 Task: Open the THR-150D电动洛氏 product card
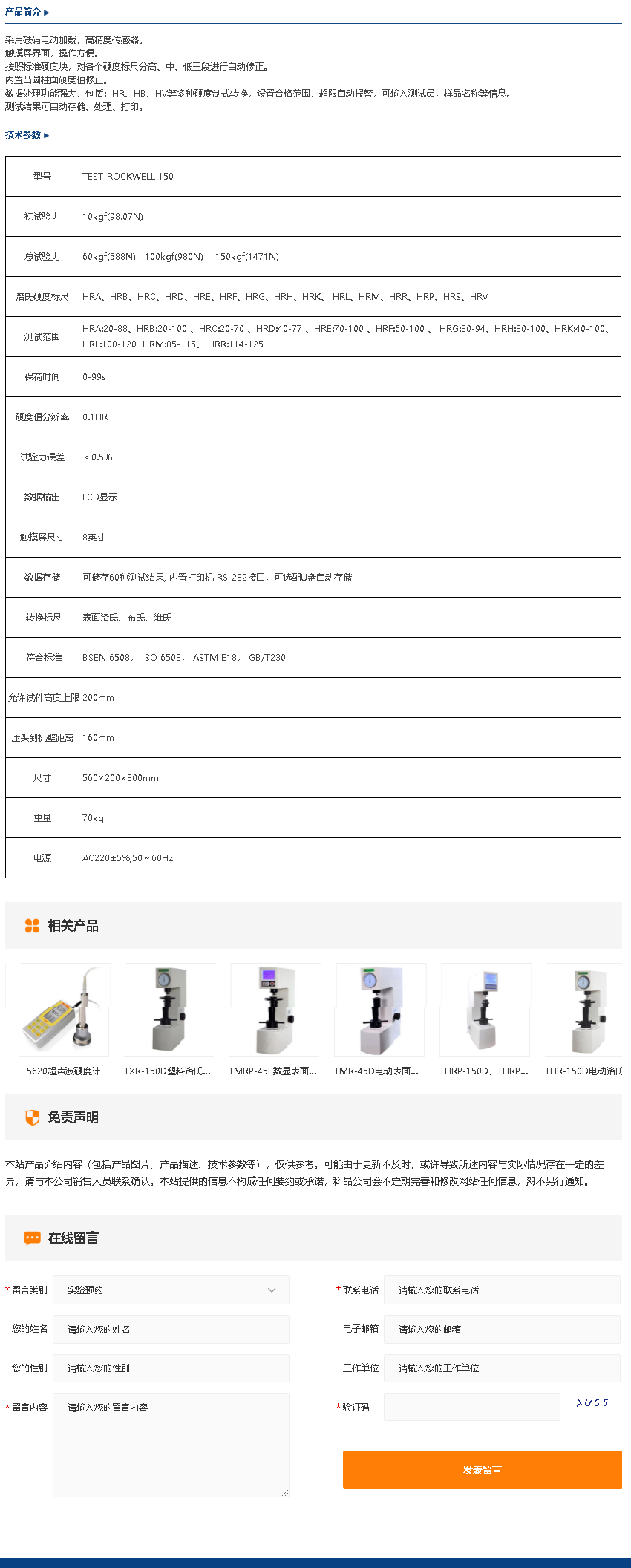(x=585, y=1010)
